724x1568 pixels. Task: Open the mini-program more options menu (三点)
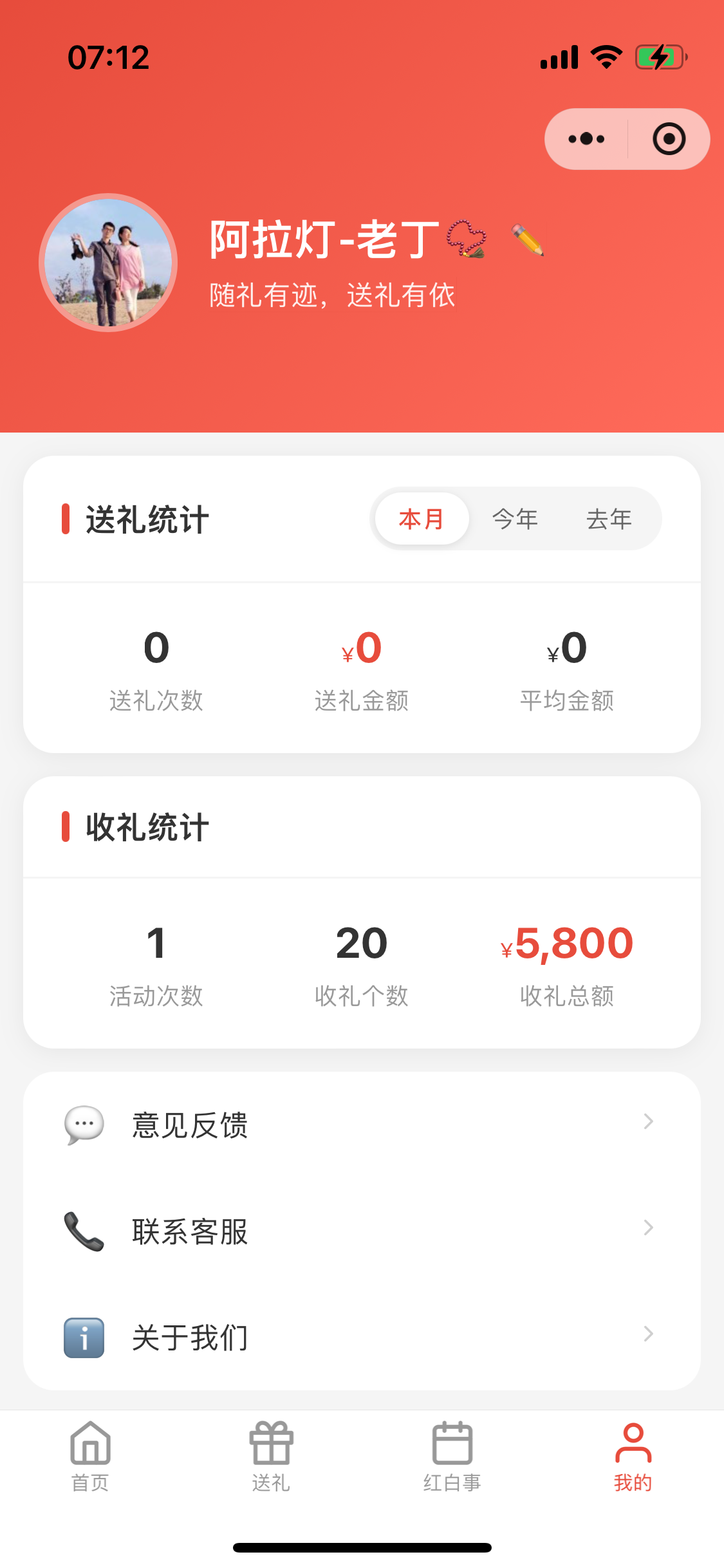point(585,138)
